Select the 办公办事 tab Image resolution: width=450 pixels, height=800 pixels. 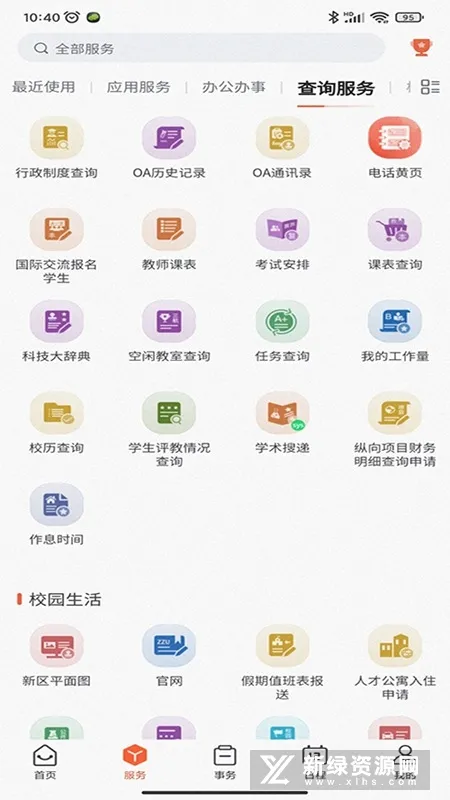click(234, 87)
